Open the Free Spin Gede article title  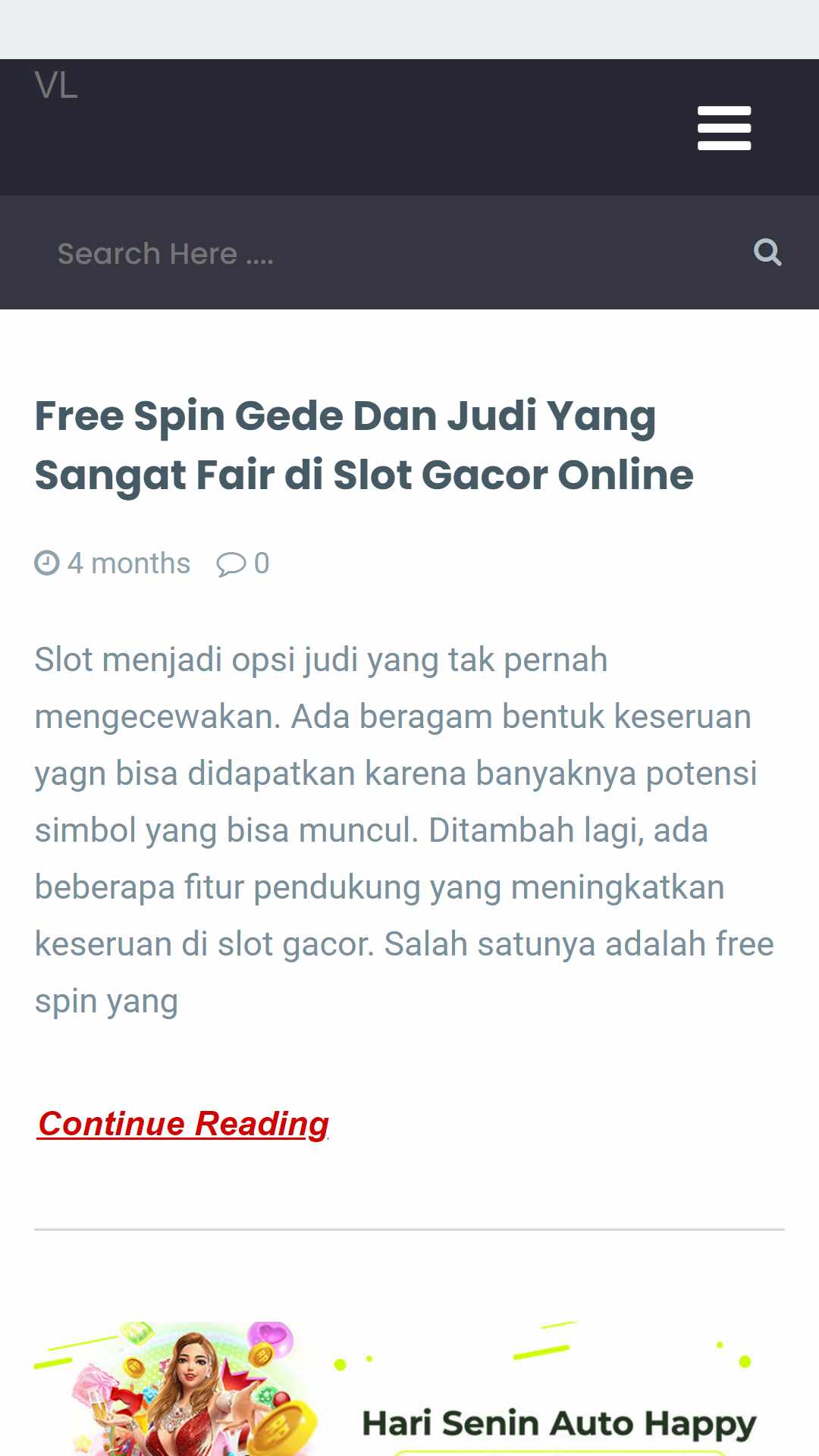tap(364, 445)
